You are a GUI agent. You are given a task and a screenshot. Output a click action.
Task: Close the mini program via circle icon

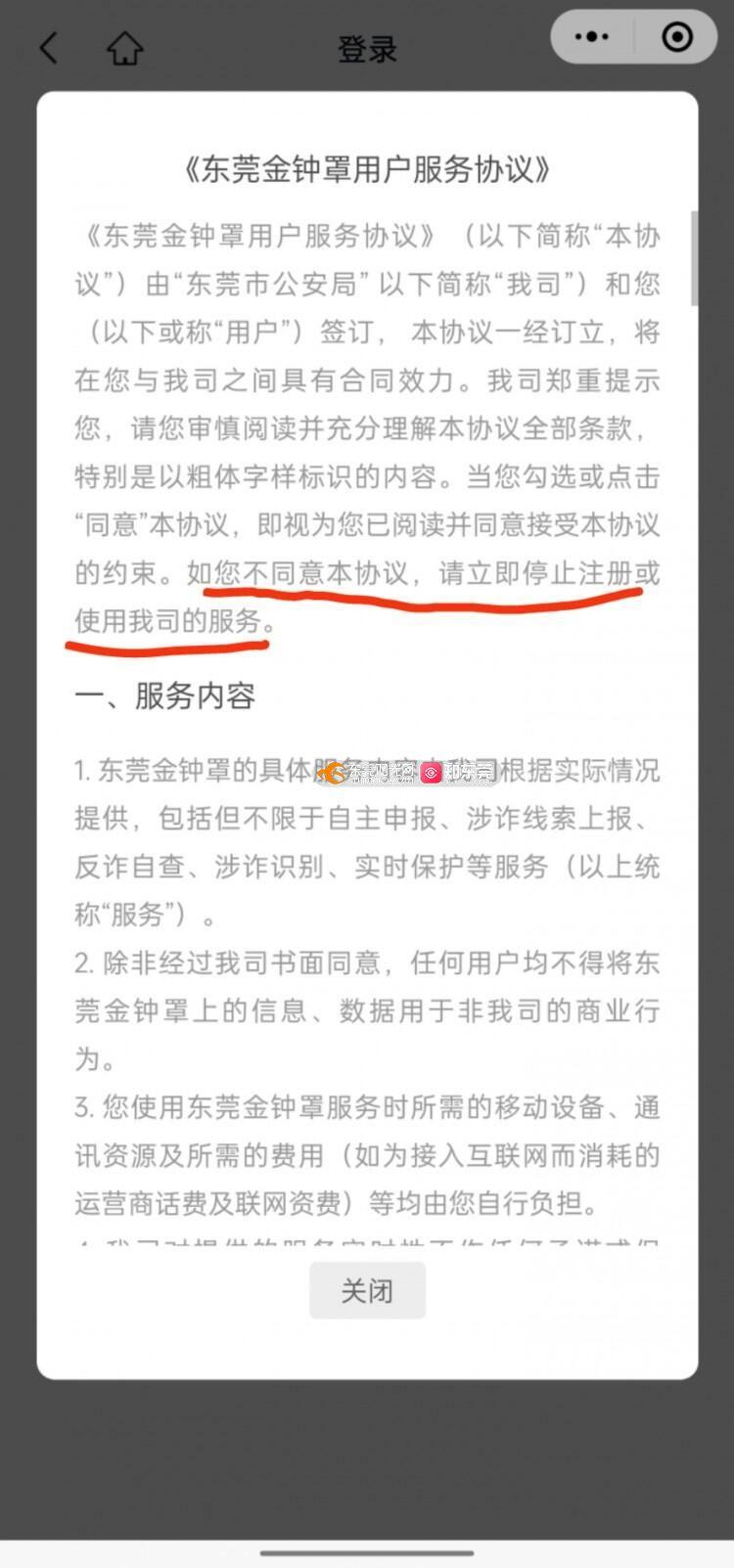(677, 37)
